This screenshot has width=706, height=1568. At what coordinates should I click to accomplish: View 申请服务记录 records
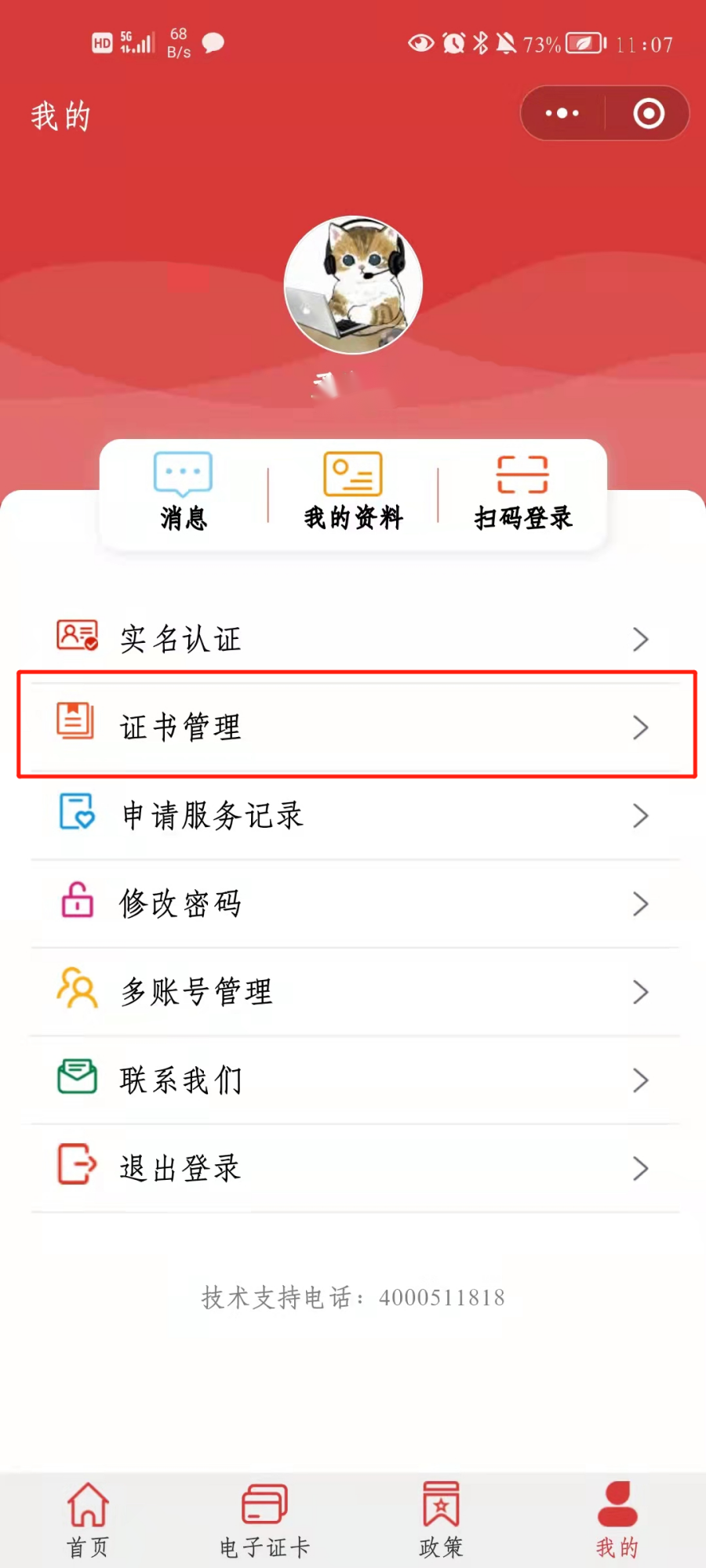click(x=353, y=815)
